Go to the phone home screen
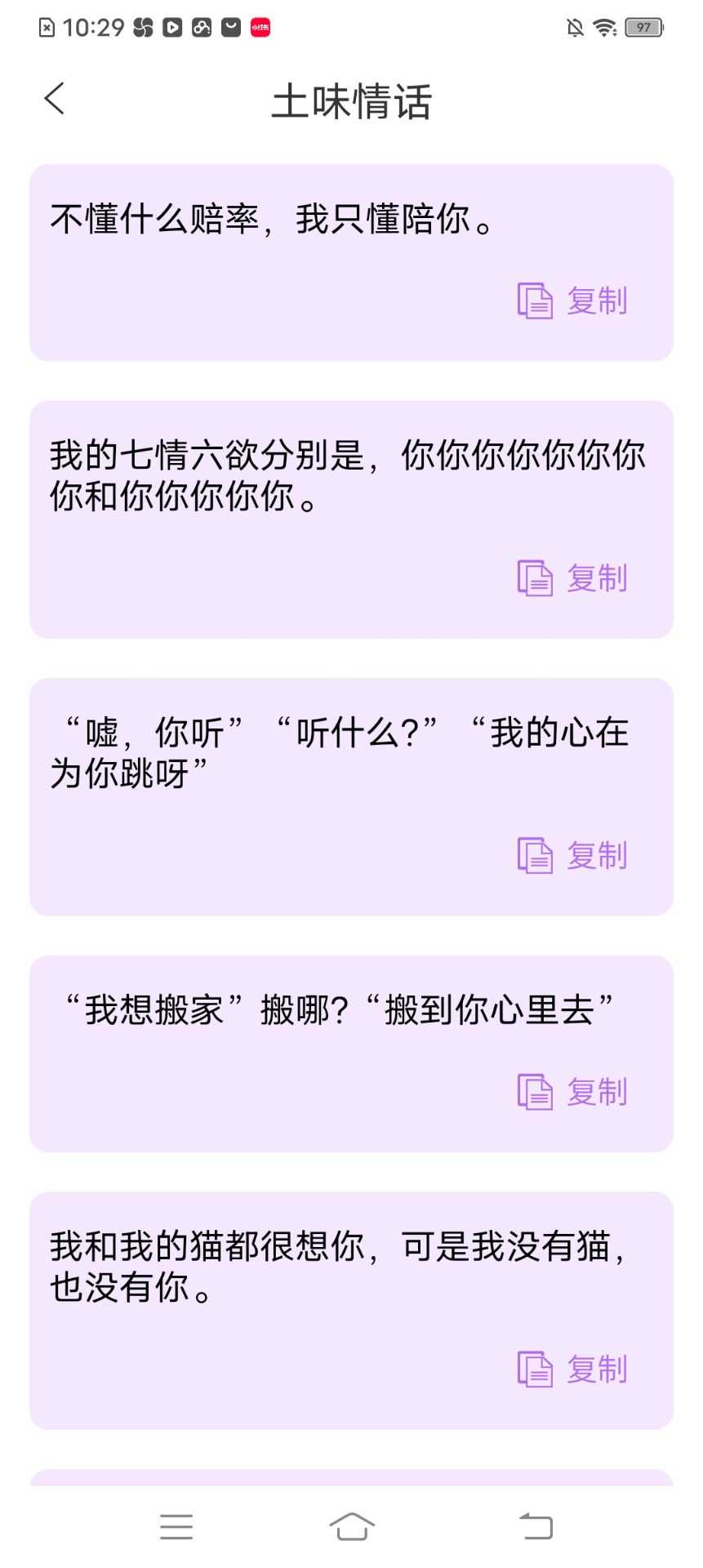 (352, 1526)
